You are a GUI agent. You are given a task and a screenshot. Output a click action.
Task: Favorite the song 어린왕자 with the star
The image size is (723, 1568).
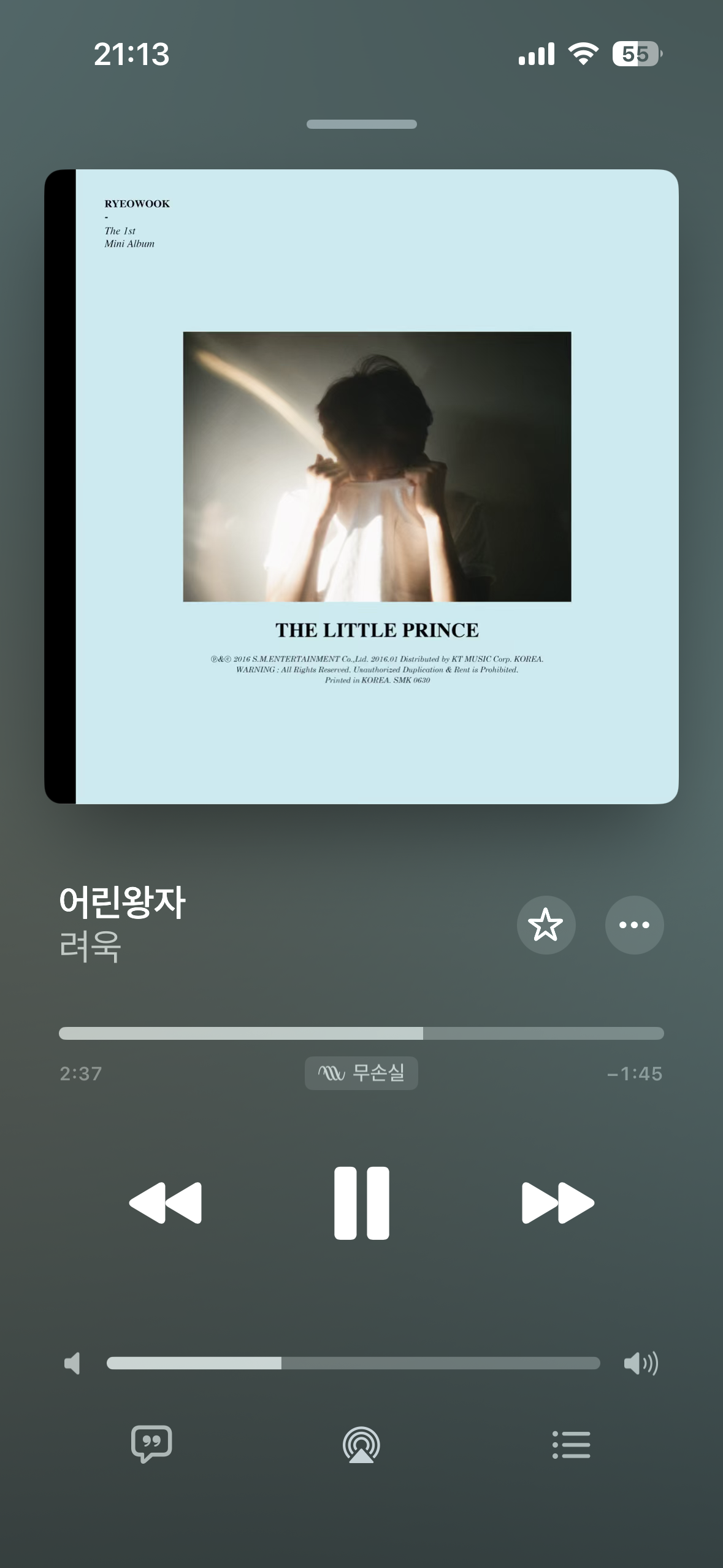[546, 924]
